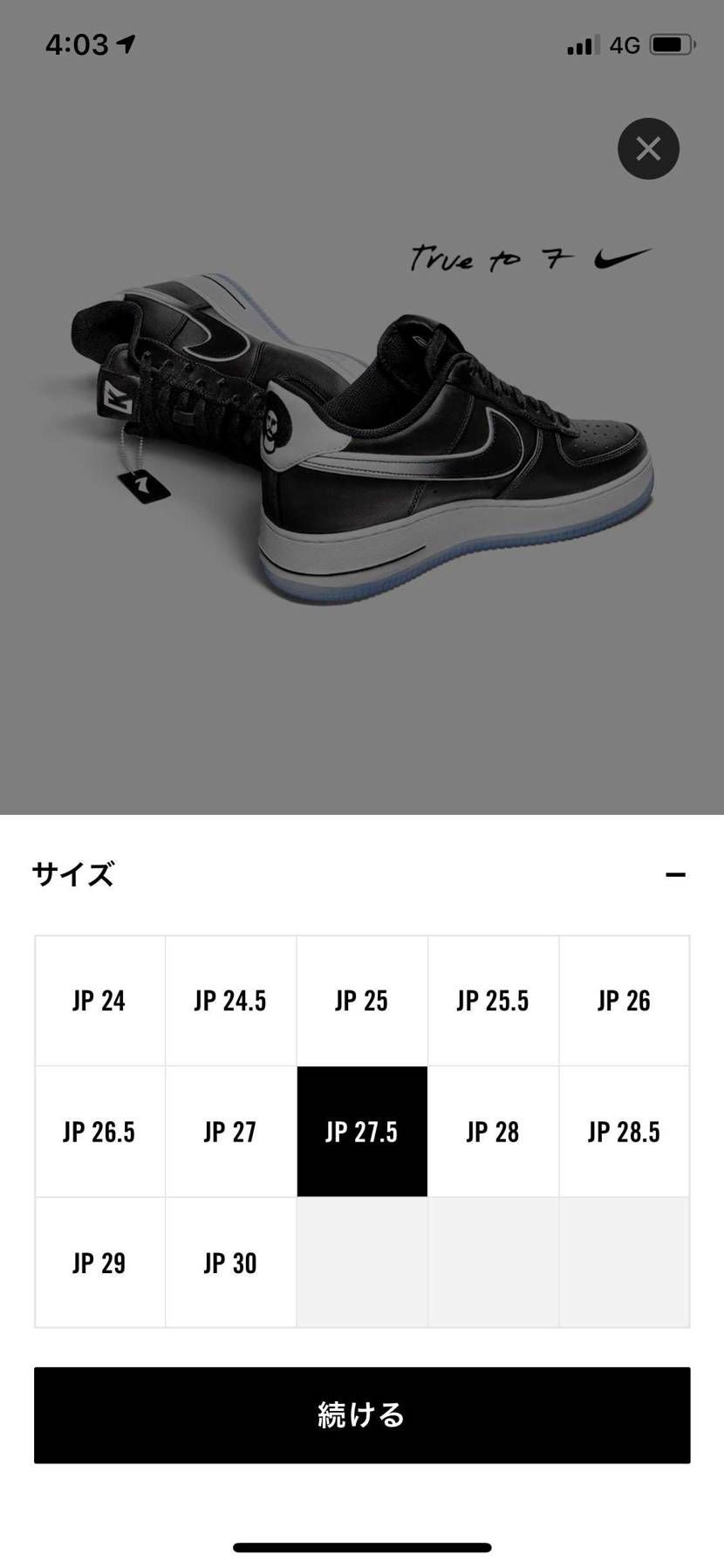Select size JP 25.5

click(x=493, y=1000)
